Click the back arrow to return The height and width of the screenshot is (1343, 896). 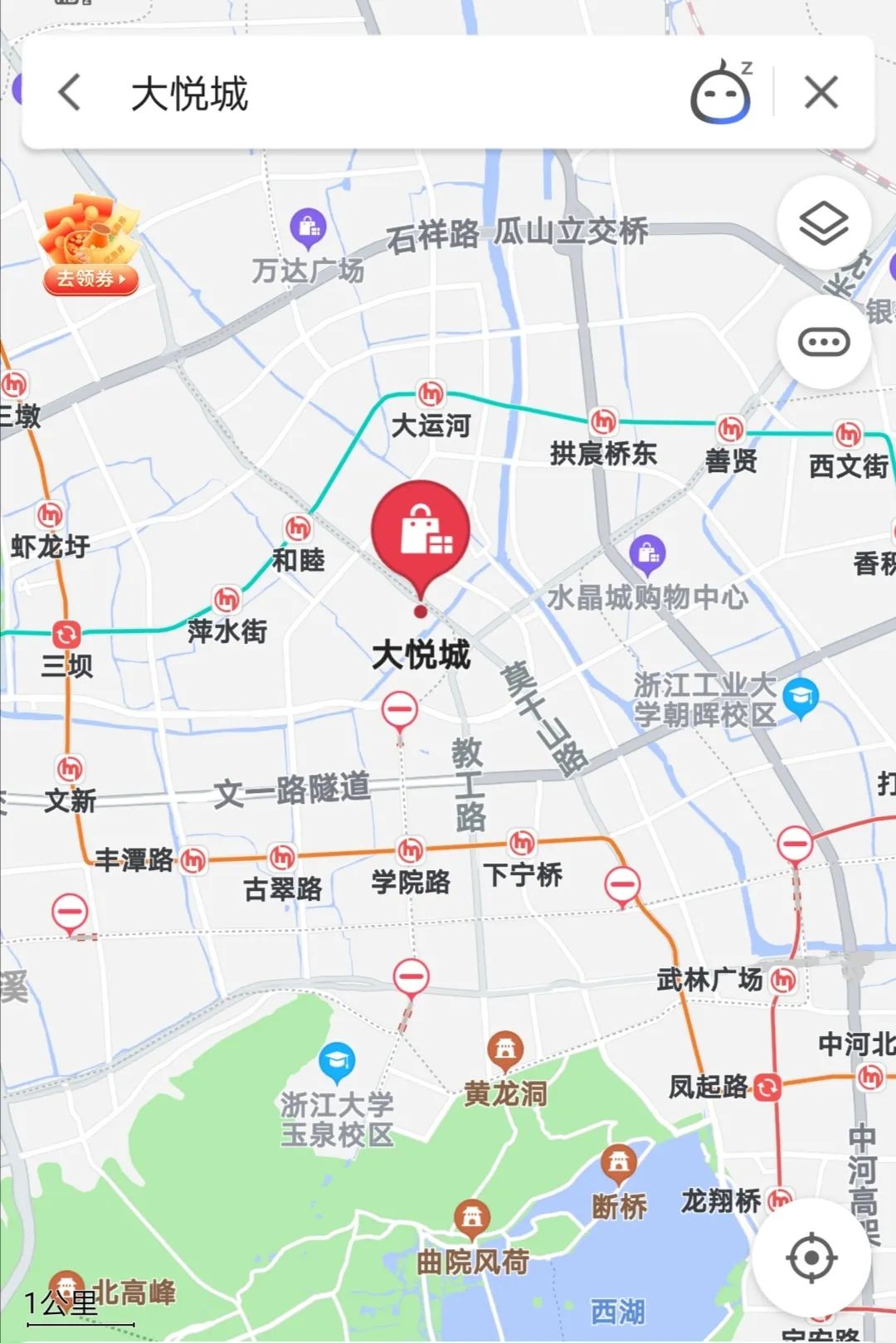coord(70,92)
